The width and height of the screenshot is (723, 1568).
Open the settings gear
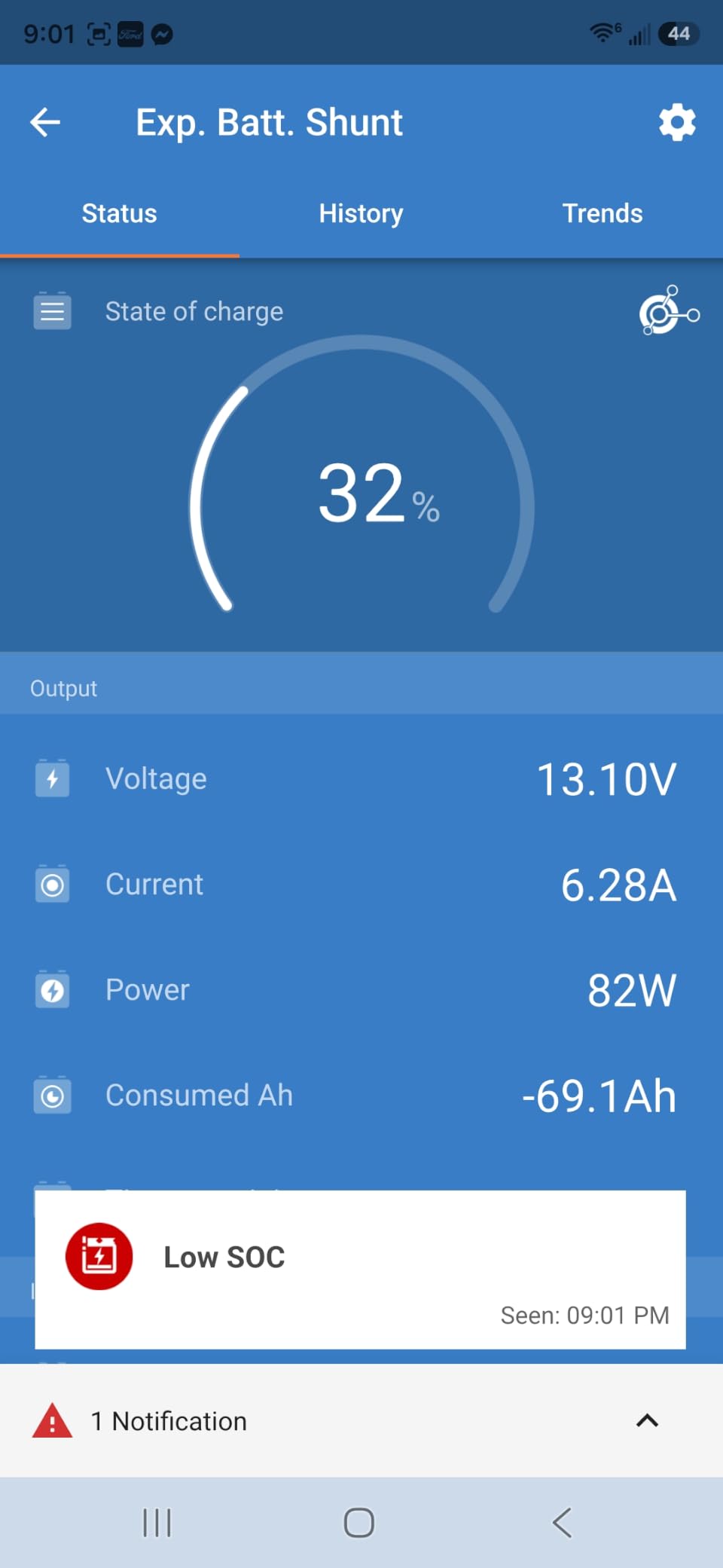pyautogui.click(x=677, y=122)
